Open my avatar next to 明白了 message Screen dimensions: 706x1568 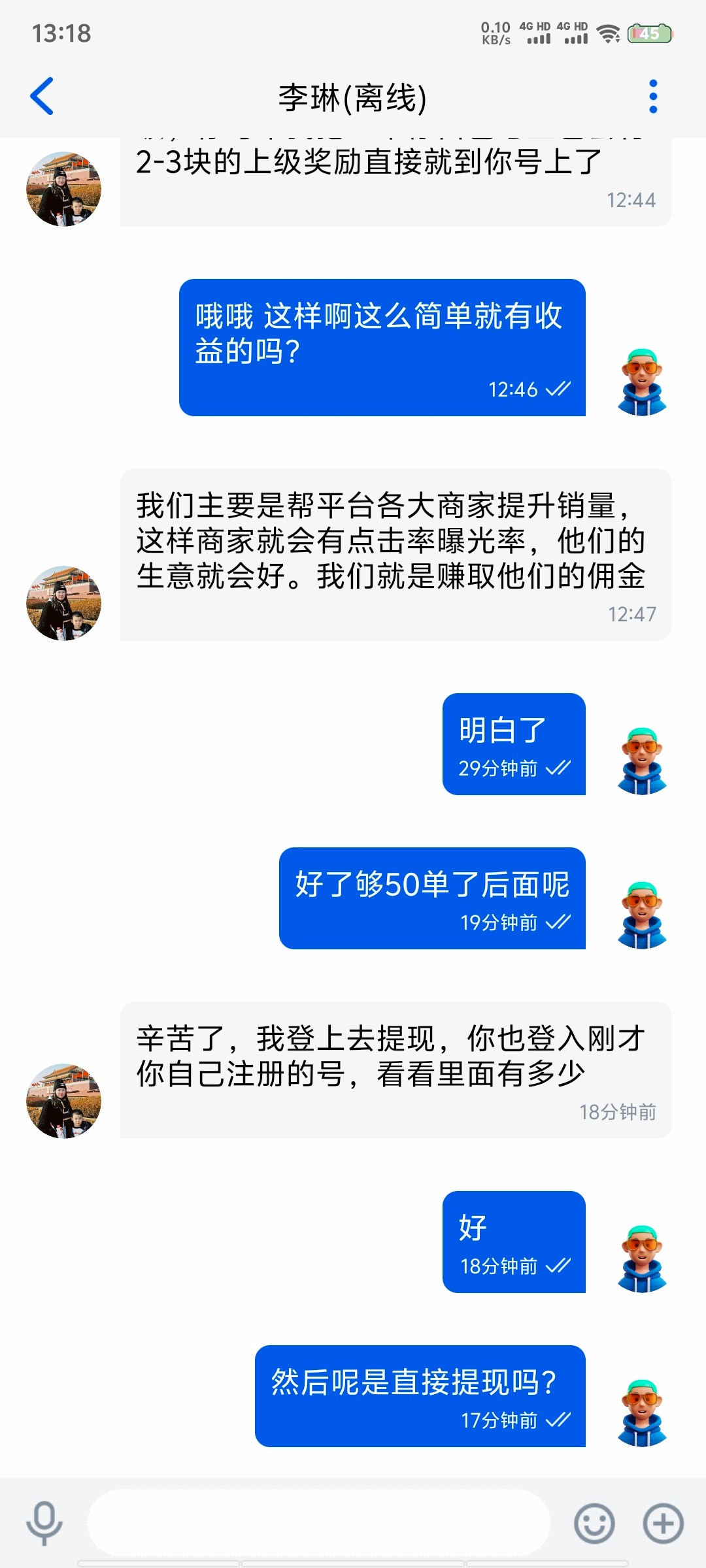pyautogui.click(x=642, y=761)
